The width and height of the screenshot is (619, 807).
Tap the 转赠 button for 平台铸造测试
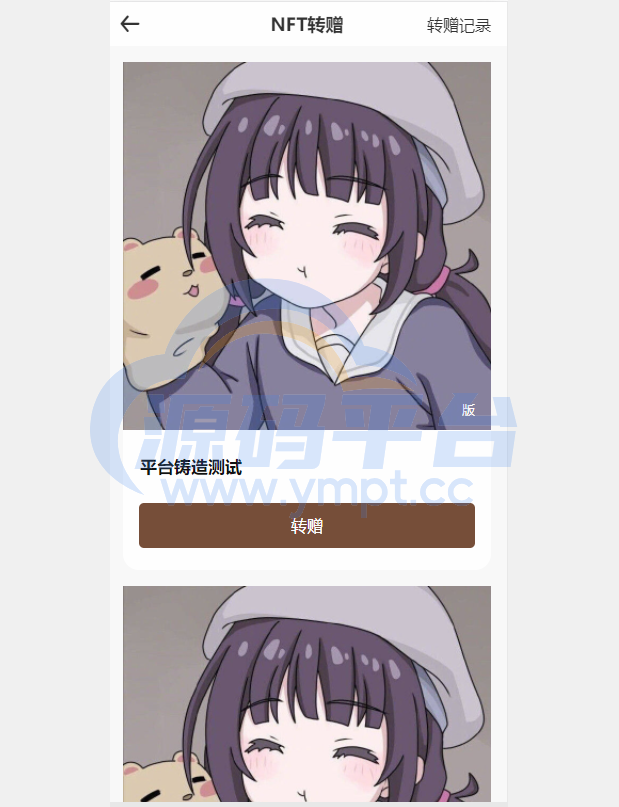(x=306, y=526)
